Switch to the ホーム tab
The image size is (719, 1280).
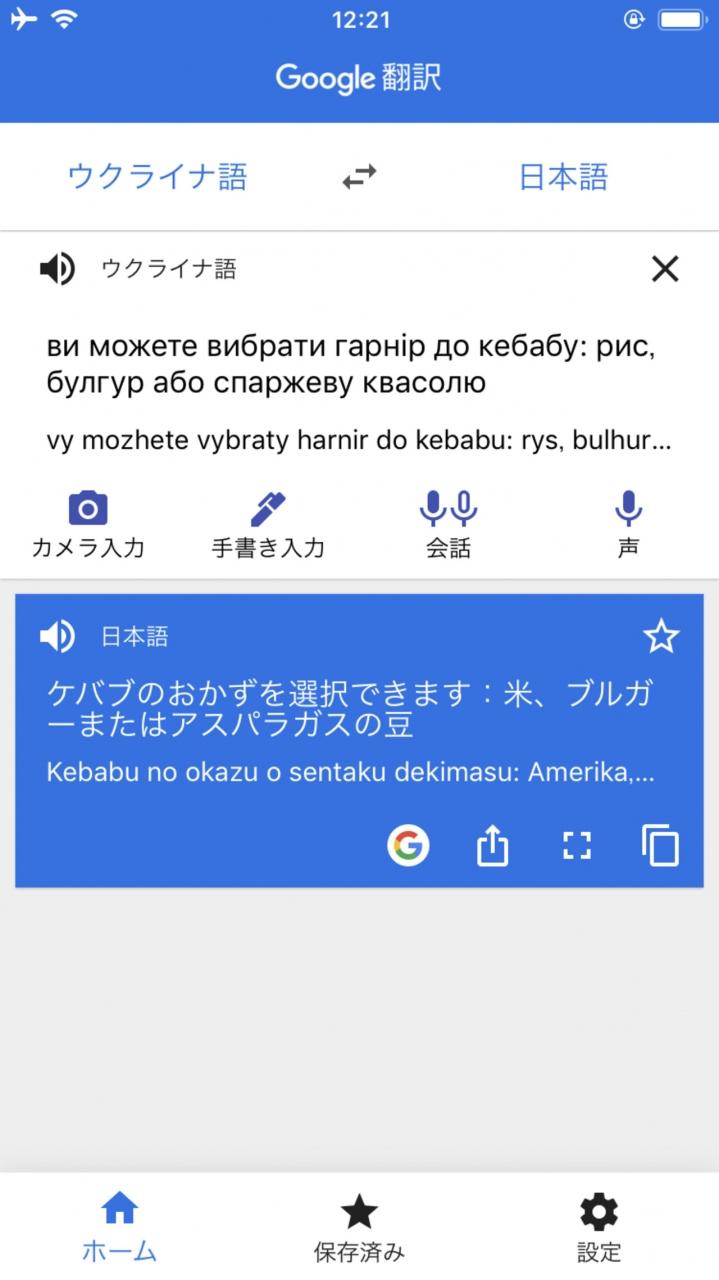(119, 1227)
